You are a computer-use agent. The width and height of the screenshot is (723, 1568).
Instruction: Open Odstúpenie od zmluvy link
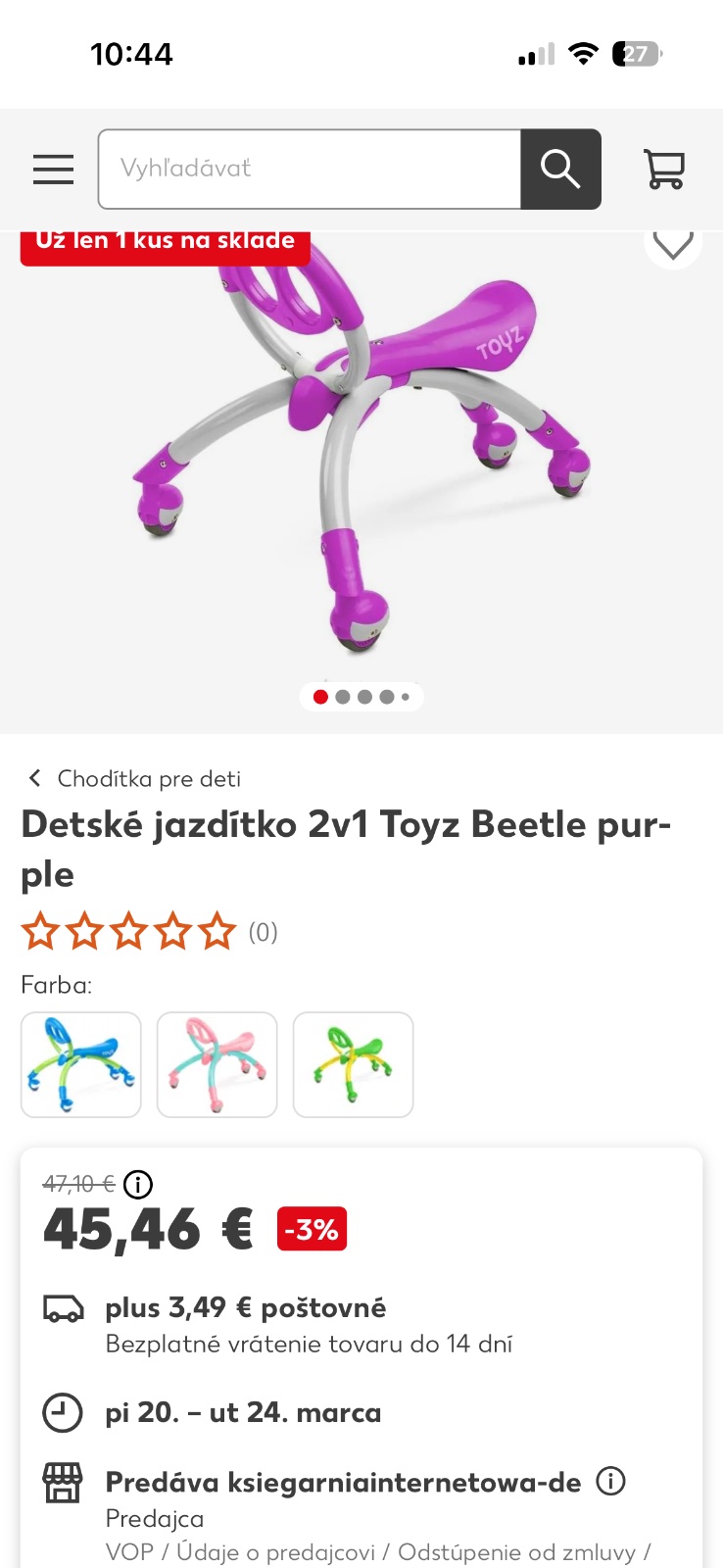pos(516,1552)
